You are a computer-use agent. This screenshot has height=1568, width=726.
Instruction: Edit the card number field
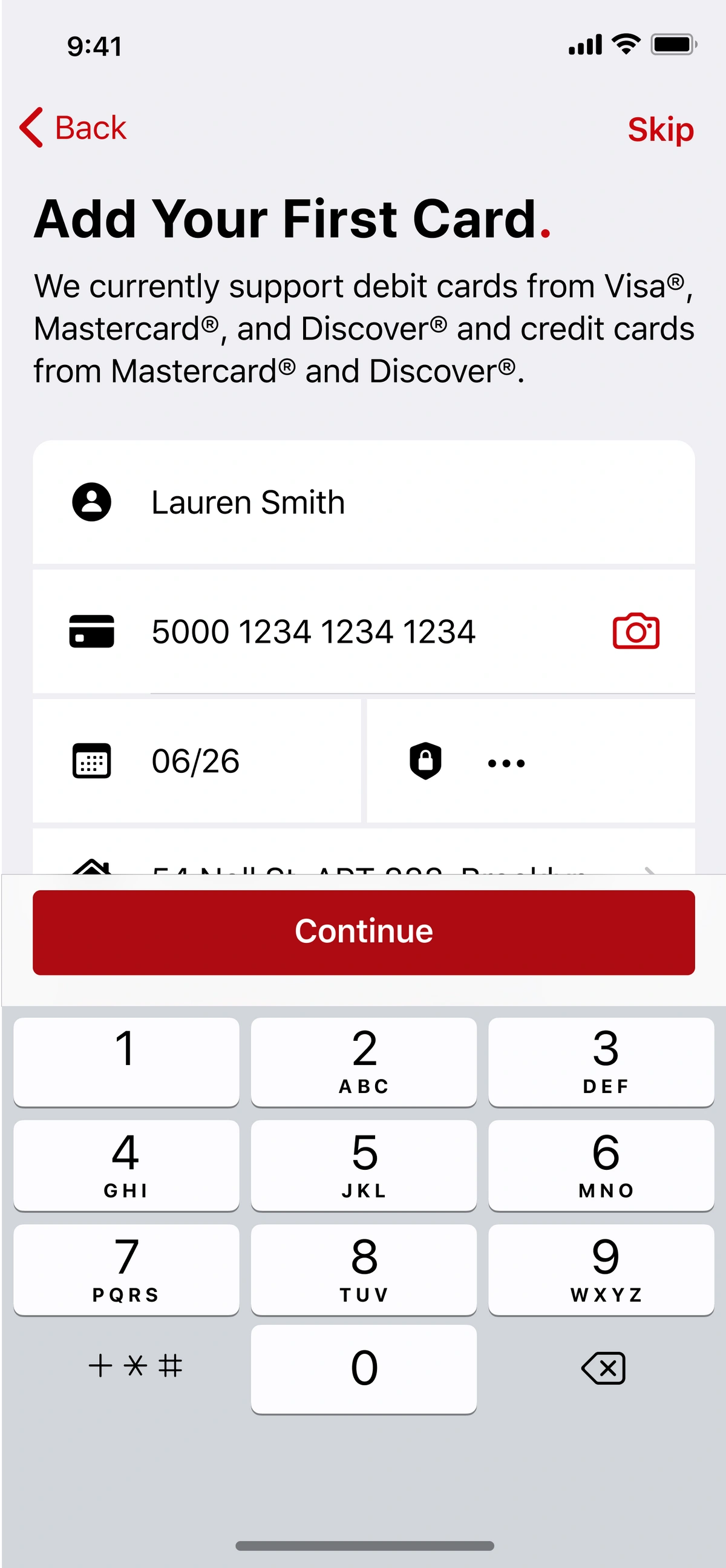(364, 631)
